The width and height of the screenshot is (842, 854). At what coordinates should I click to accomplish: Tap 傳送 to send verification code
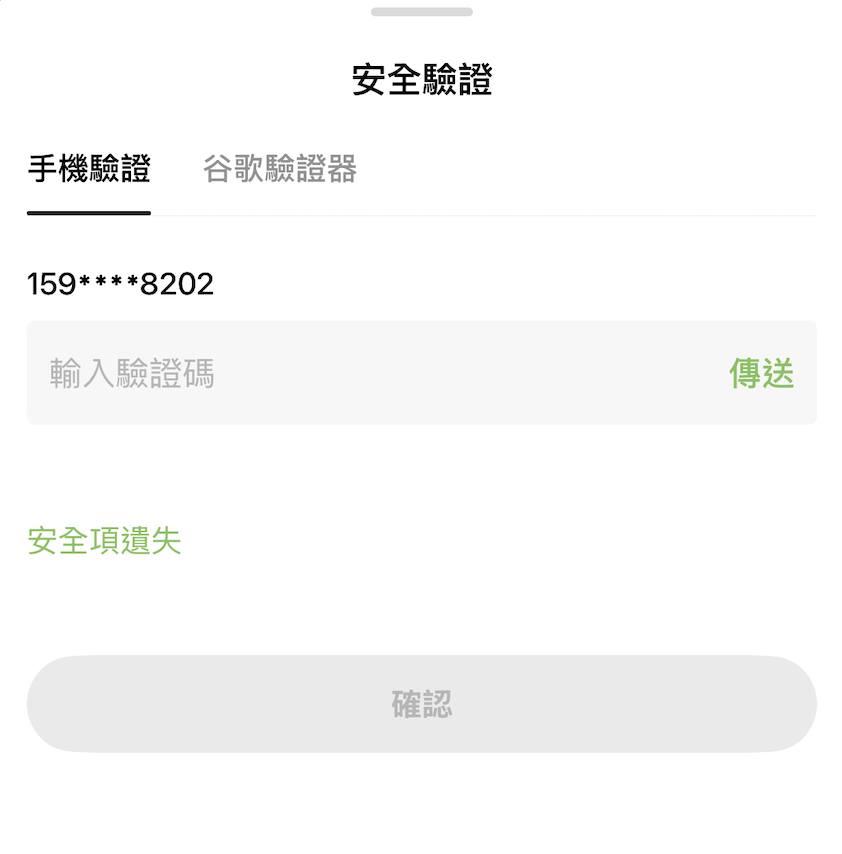coord(761,374)
